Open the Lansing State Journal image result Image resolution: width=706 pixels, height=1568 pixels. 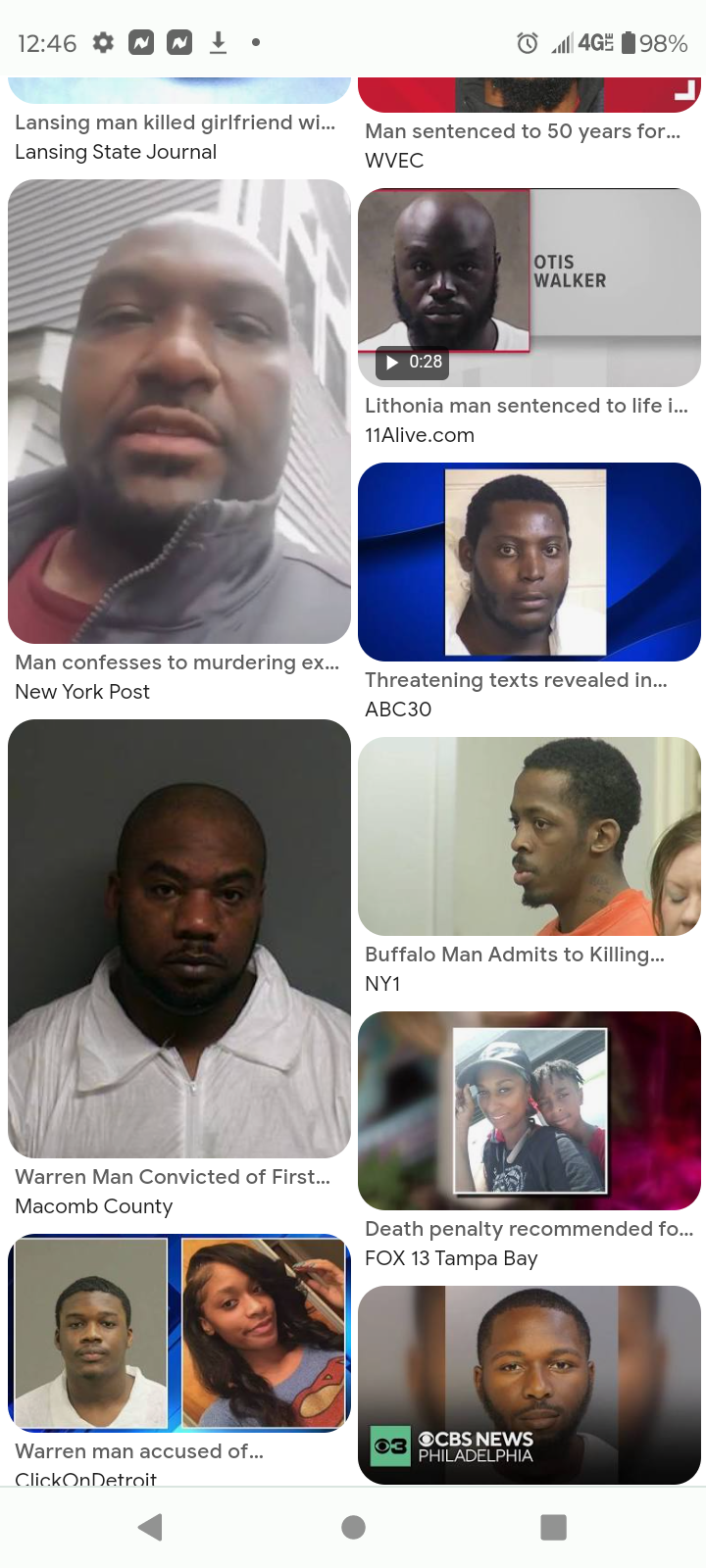click(179, 91)
